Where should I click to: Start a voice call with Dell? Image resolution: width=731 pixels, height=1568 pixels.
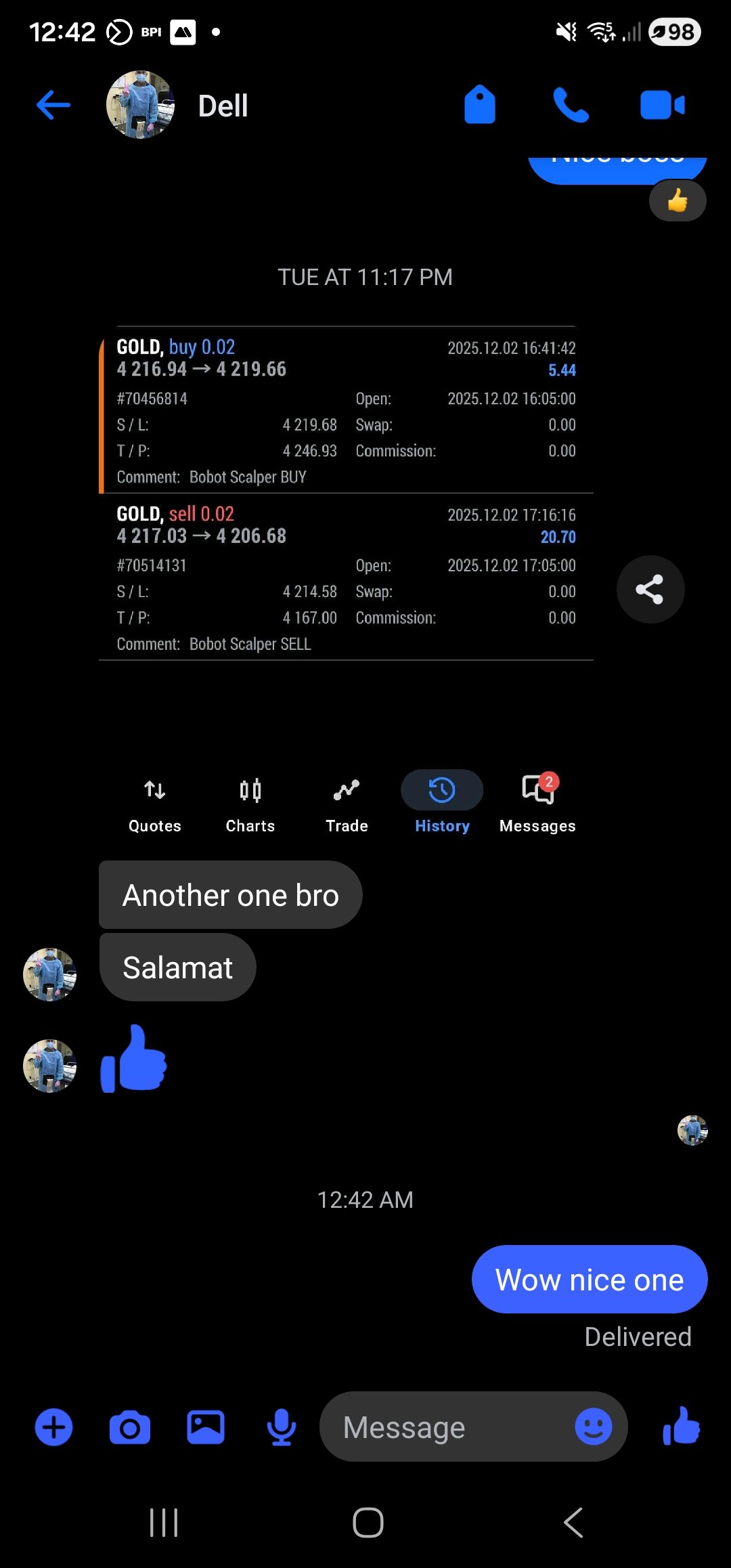pos(572,105)
